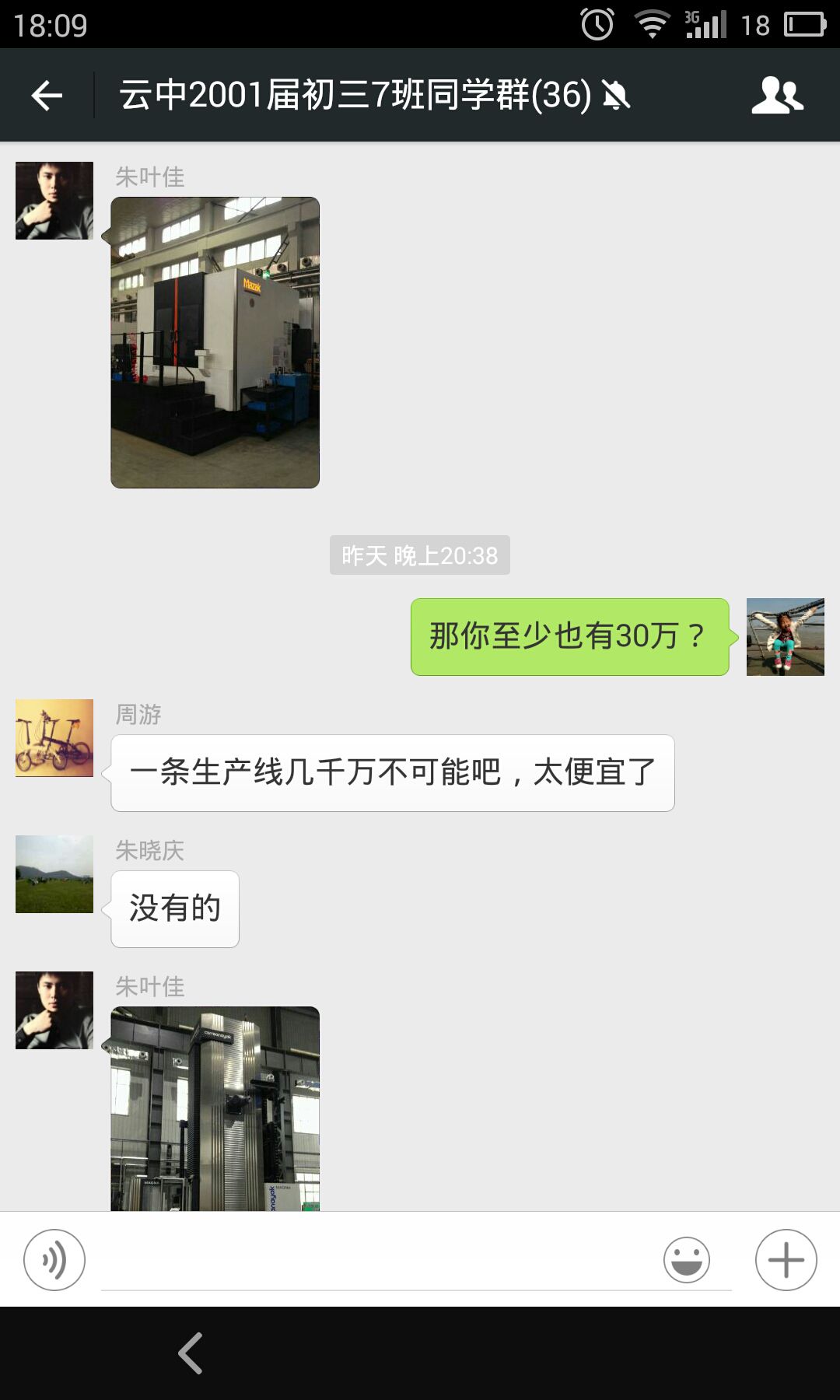
Task: Tap the system back navigation button
Action: coord(191,1353)
